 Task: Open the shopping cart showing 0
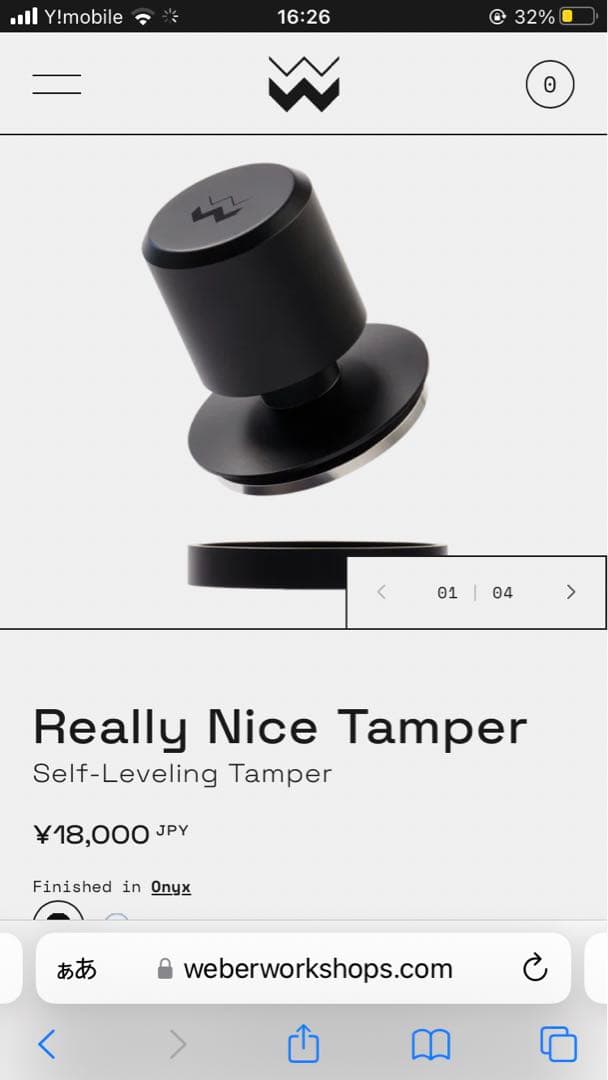point(549,85)
